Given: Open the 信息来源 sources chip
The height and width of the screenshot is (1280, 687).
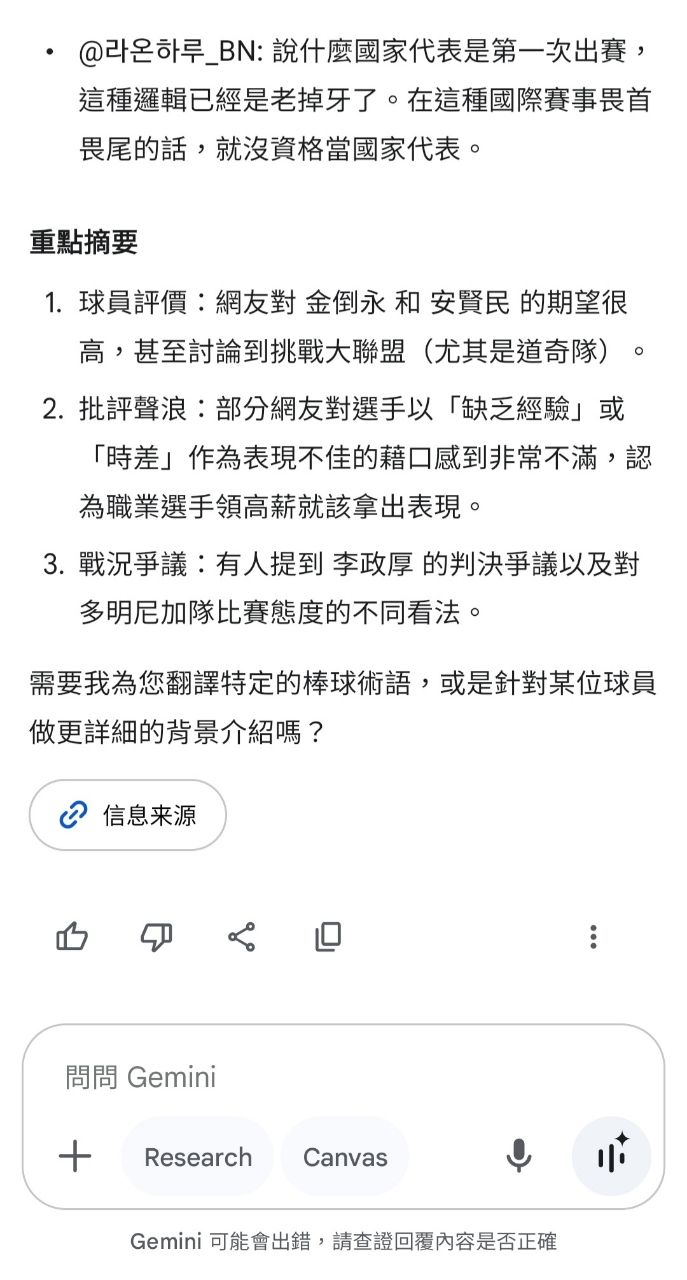Looking at the screenshot, I should (128, 815).
